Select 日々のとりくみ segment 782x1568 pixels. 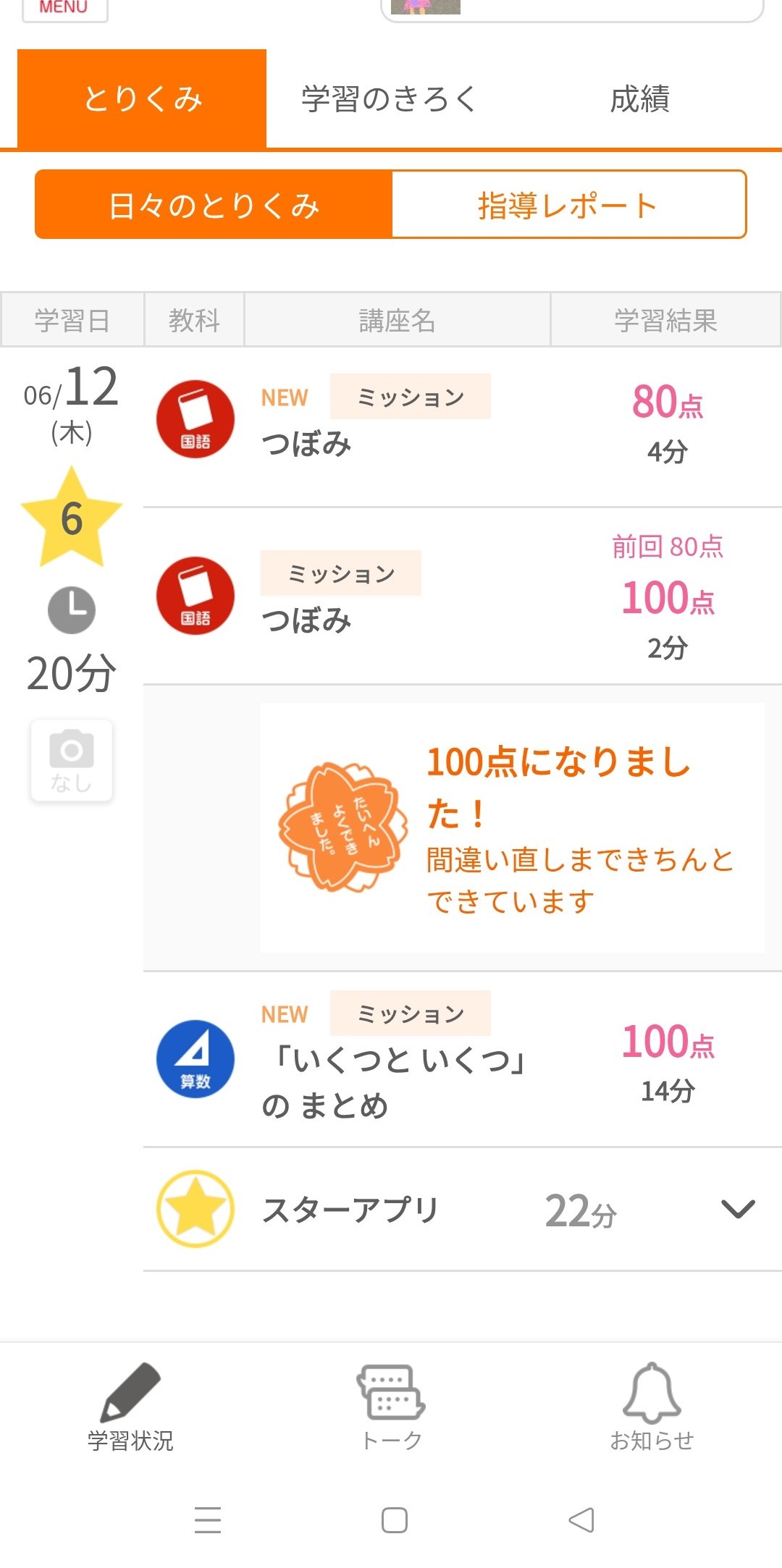click(x=214, y=205)
